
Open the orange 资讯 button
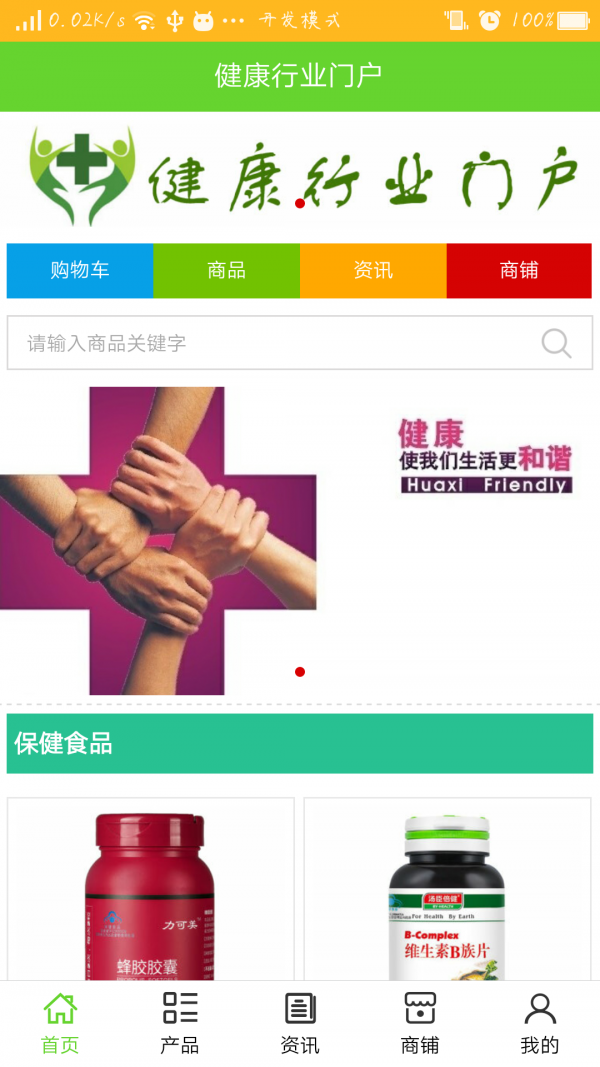[x=373, y=270]
